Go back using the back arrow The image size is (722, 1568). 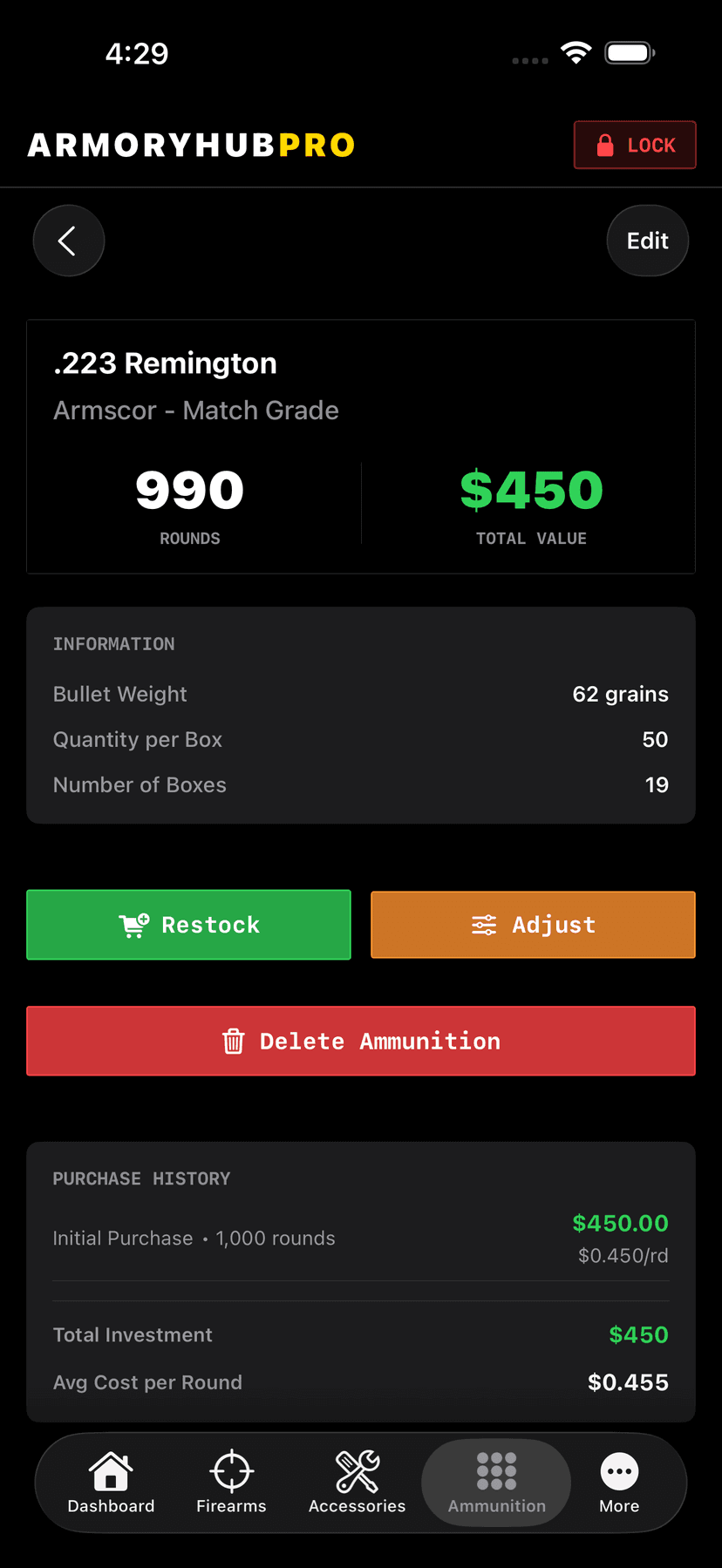pos(68,241)
